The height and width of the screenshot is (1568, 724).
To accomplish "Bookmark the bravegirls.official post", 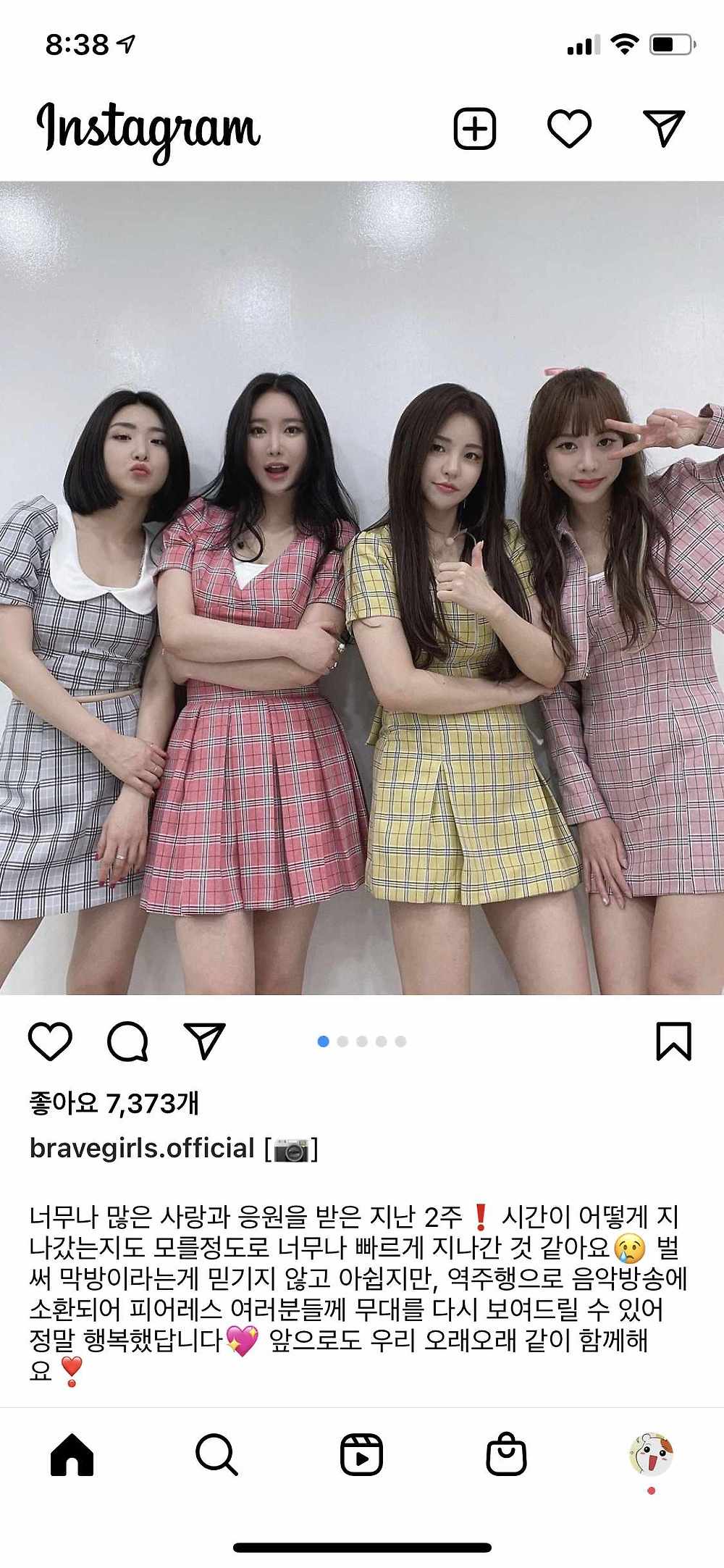I will coord(673,1041).
